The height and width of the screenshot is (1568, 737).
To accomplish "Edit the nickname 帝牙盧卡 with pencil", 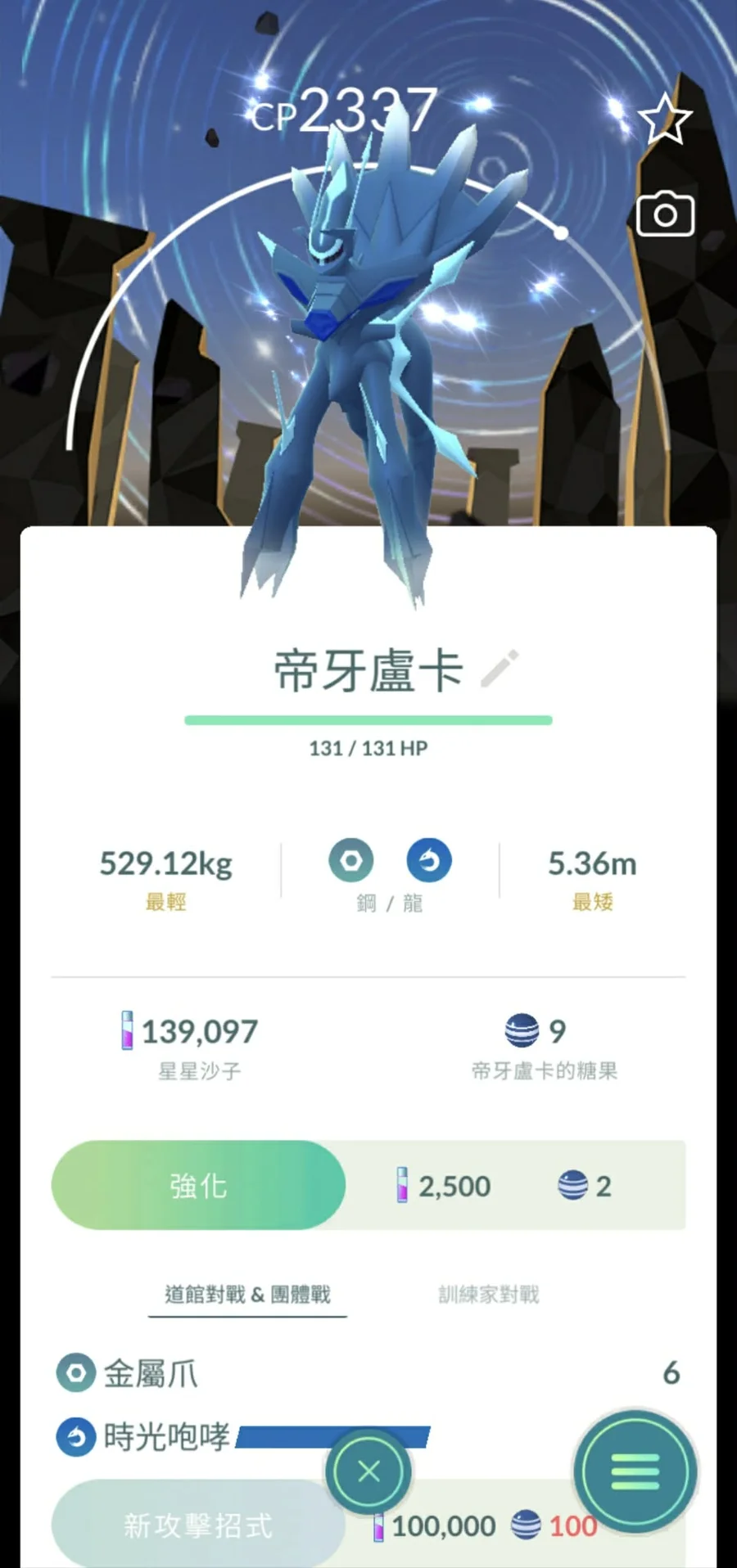I will click(500, 669).
